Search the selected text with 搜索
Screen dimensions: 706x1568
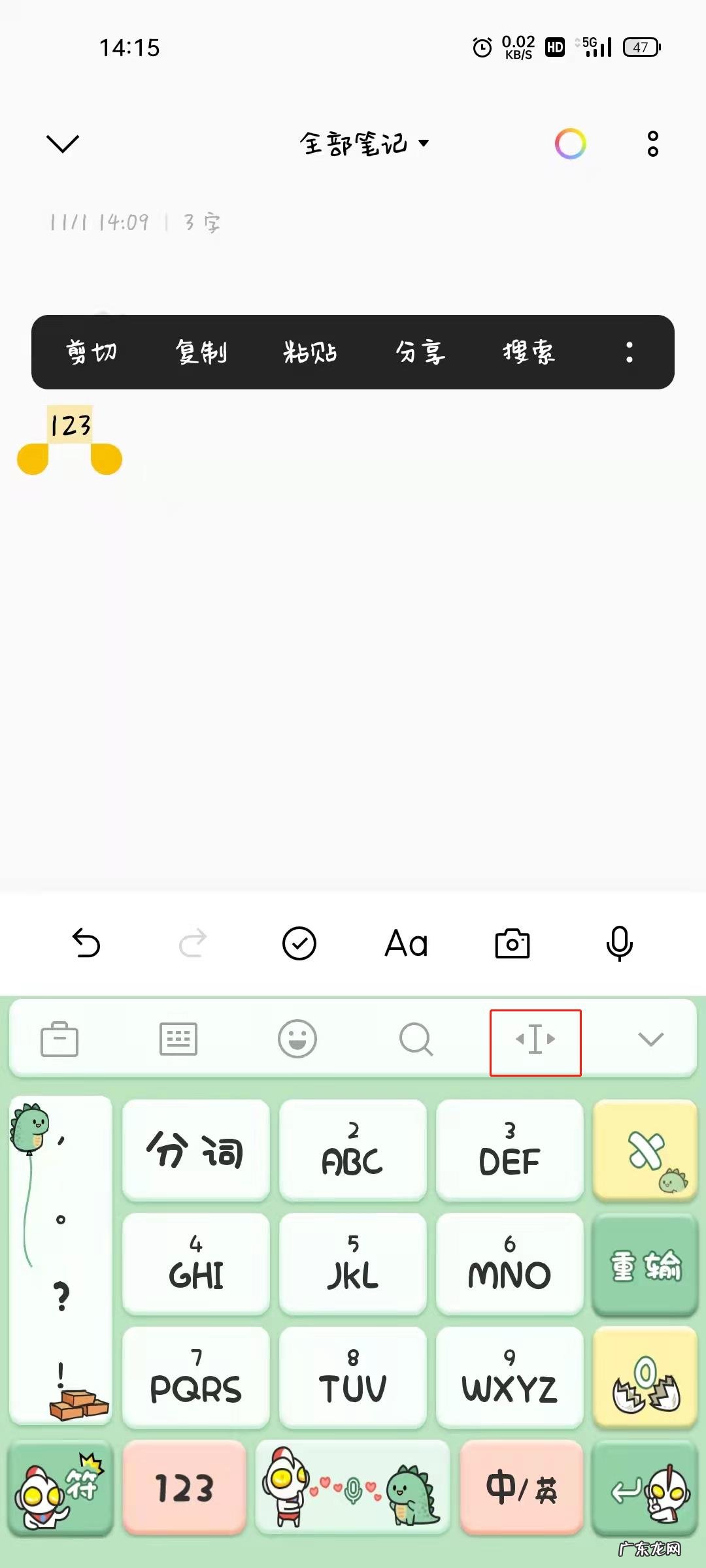[x=528, y=352]
